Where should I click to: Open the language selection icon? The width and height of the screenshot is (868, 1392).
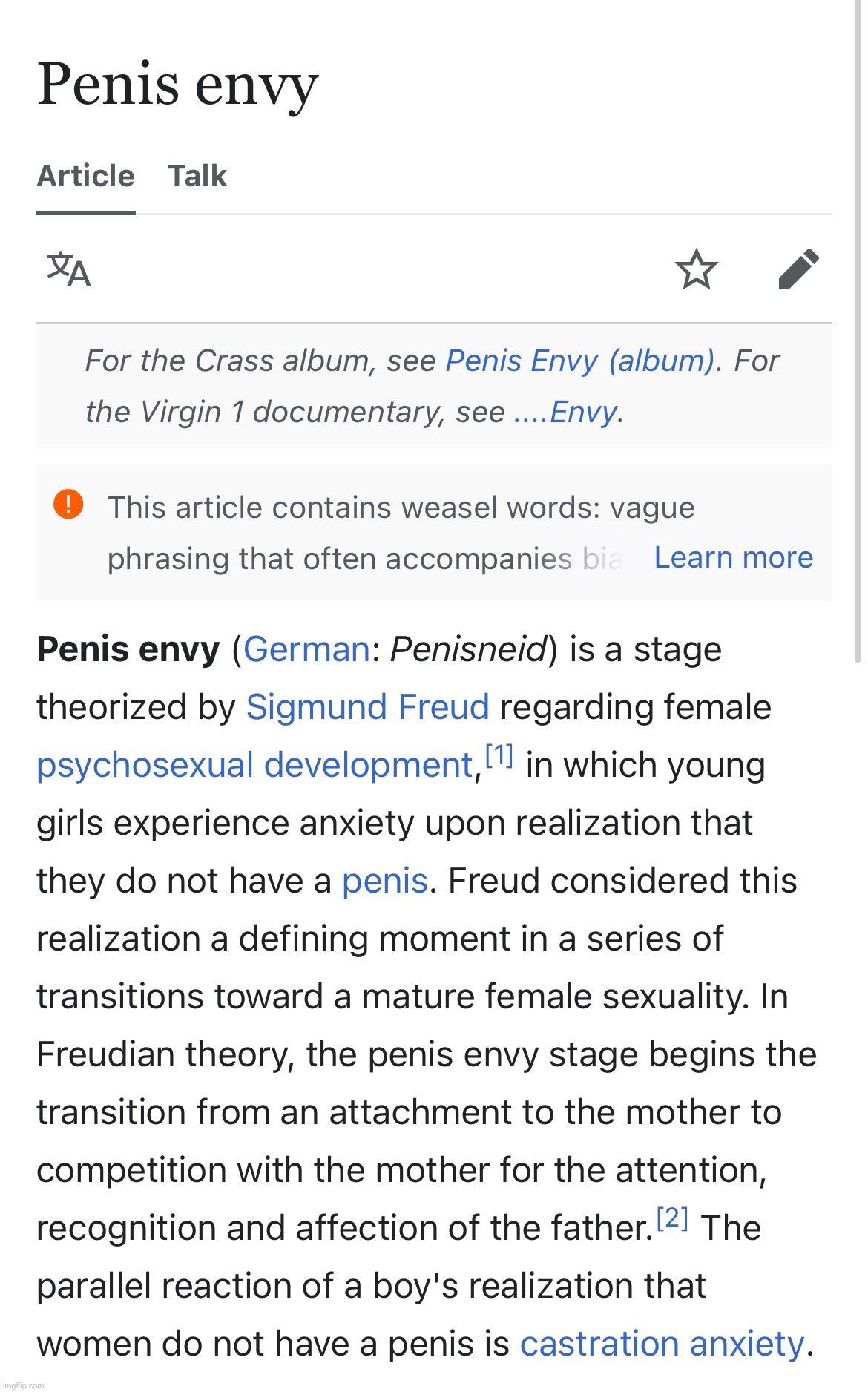pyautogui.click(x=68, y=269)
